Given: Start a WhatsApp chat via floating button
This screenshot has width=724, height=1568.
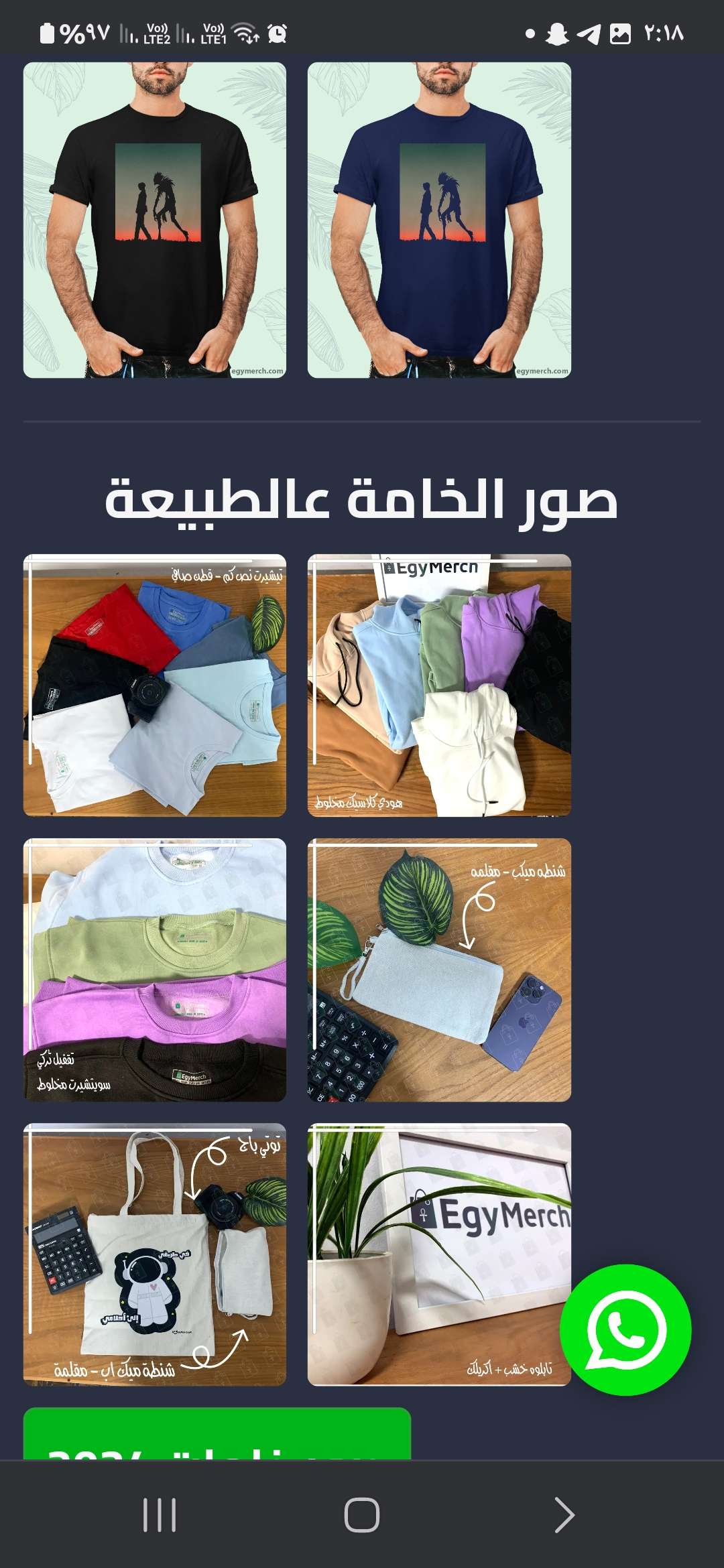Looking at the screenshot, I should (x=625, y=1329).
